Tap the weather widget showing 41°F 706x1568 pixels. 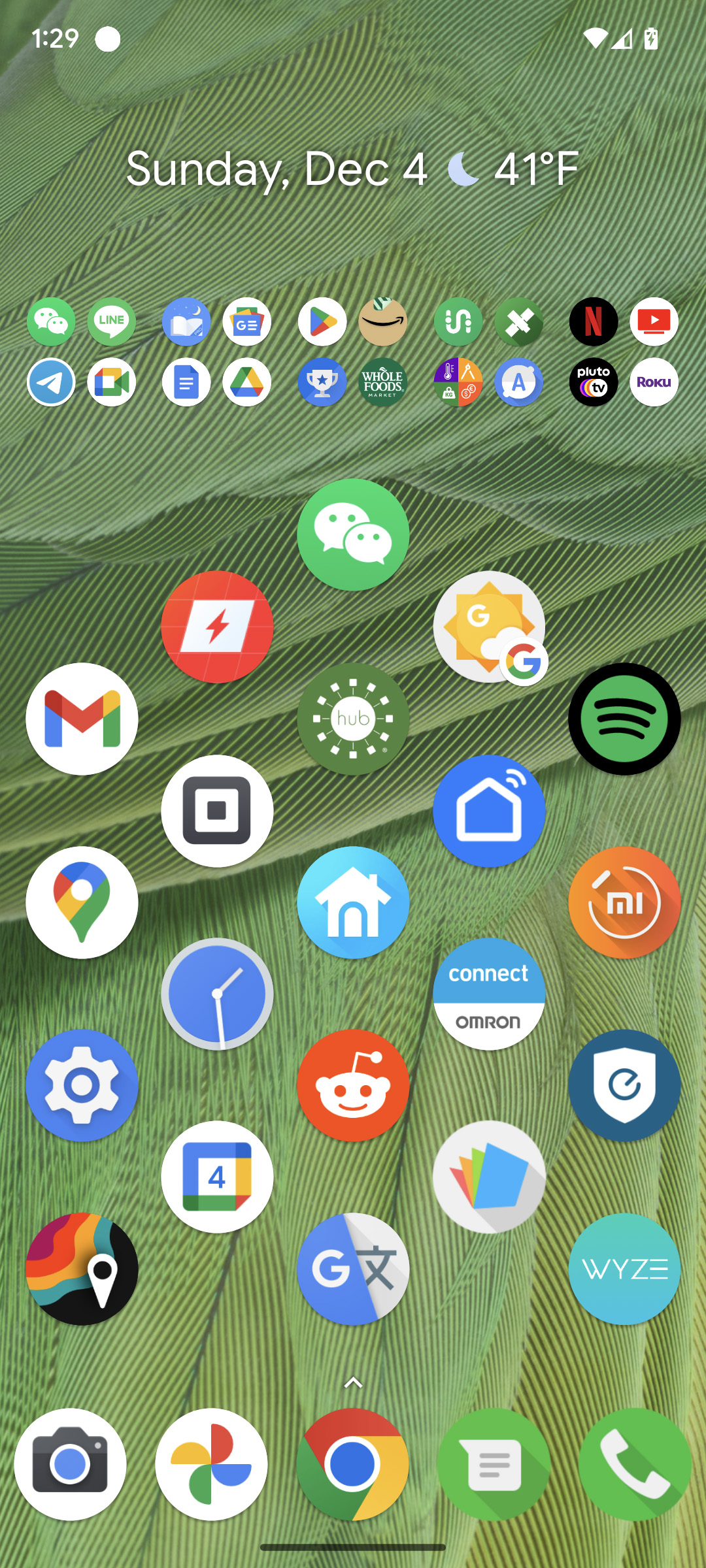click(513, 169)
